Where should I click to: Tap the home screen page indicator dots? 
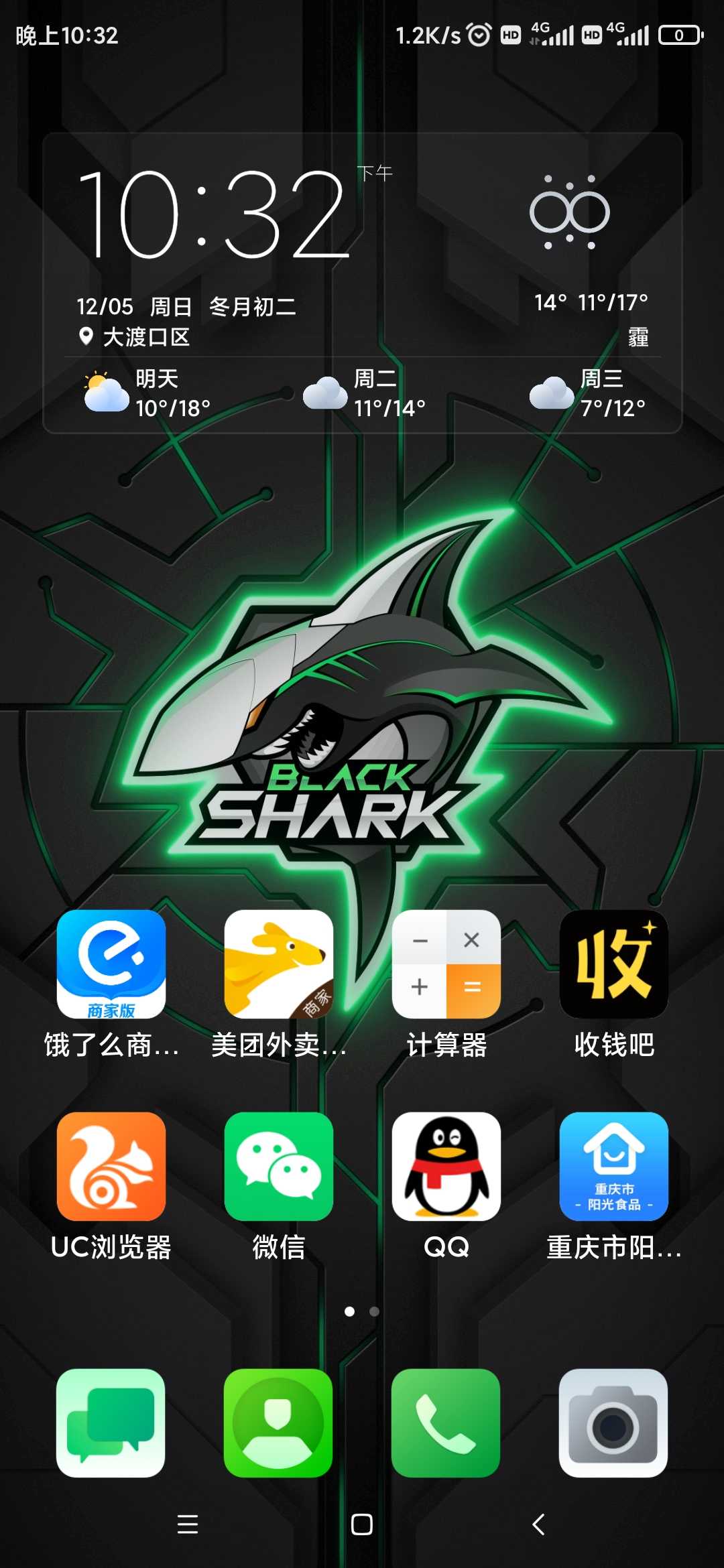[362, 1311]
